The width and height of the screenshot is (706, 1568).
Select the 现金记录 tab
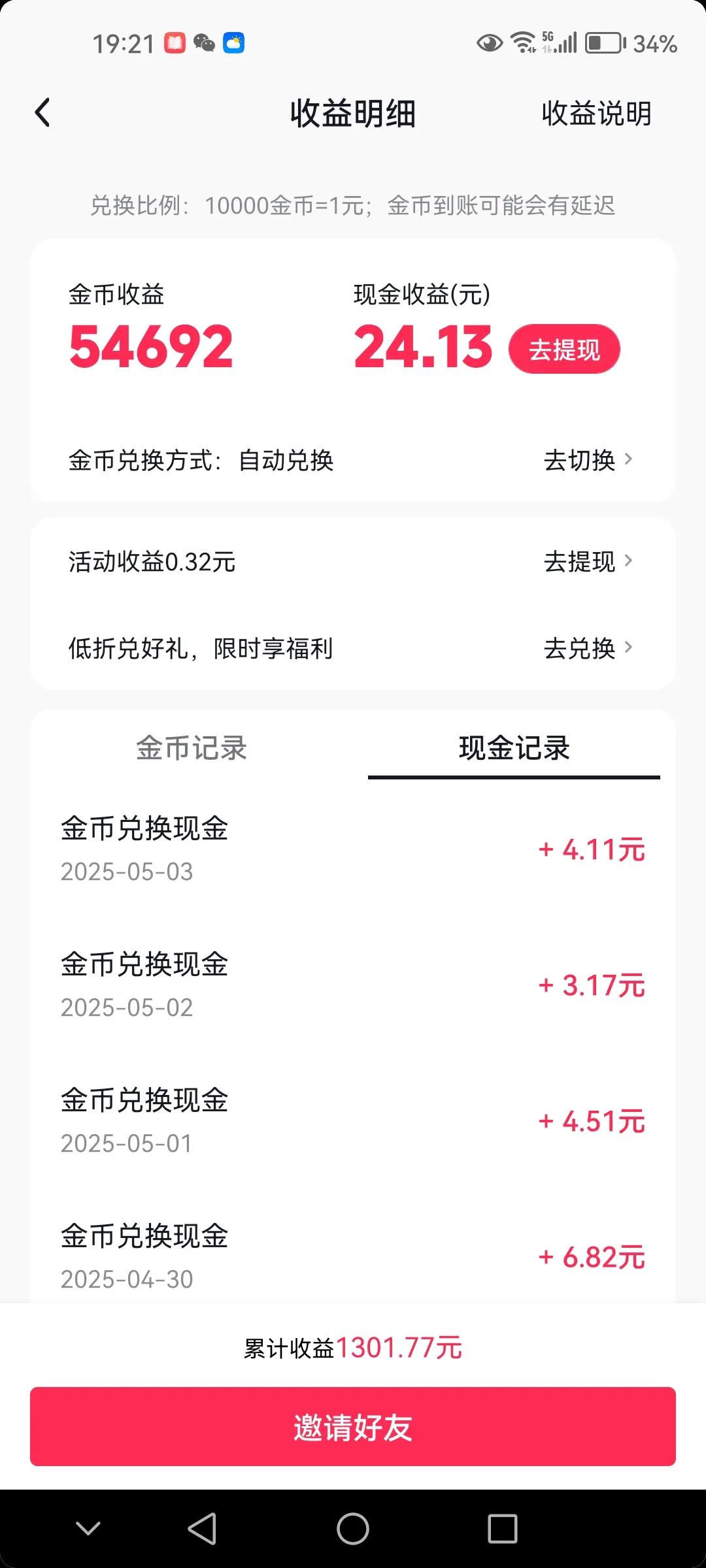click(x=514, y=749)
